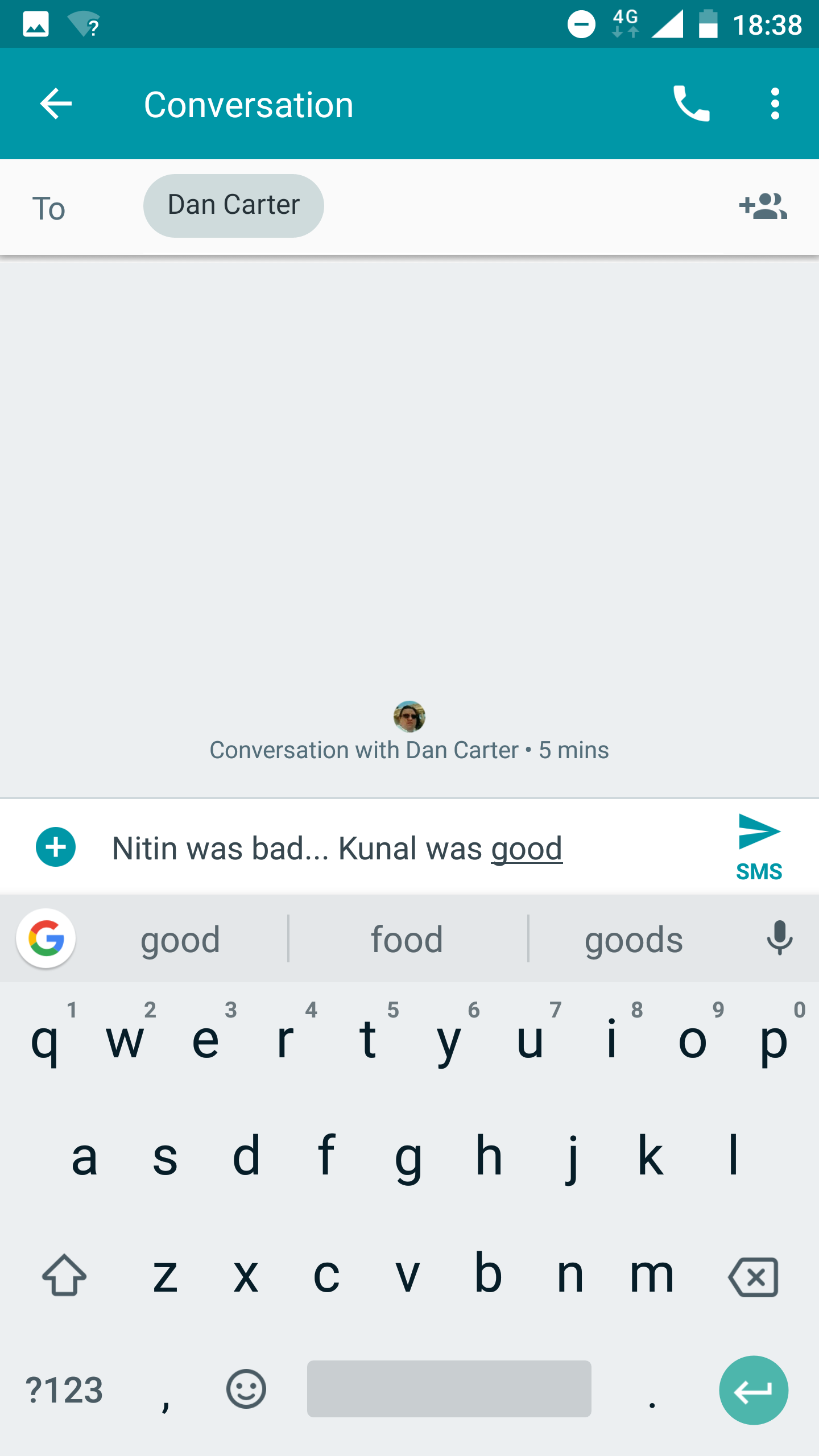Start voice input with the microphone
This screenshot has height=1456, width=819.
pos(779,938)
